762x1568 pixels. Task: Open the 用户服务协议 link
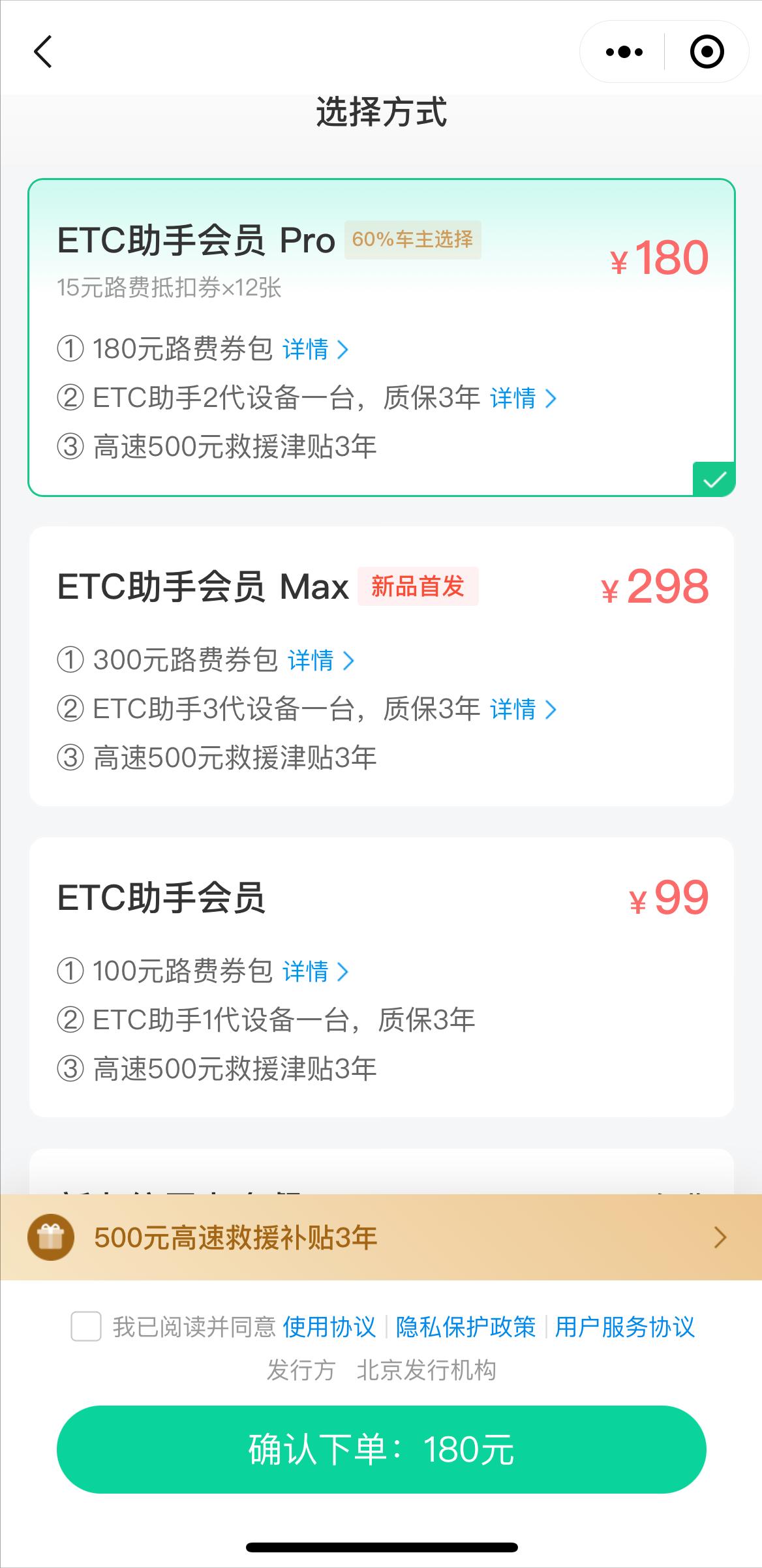pos(624,1327)
